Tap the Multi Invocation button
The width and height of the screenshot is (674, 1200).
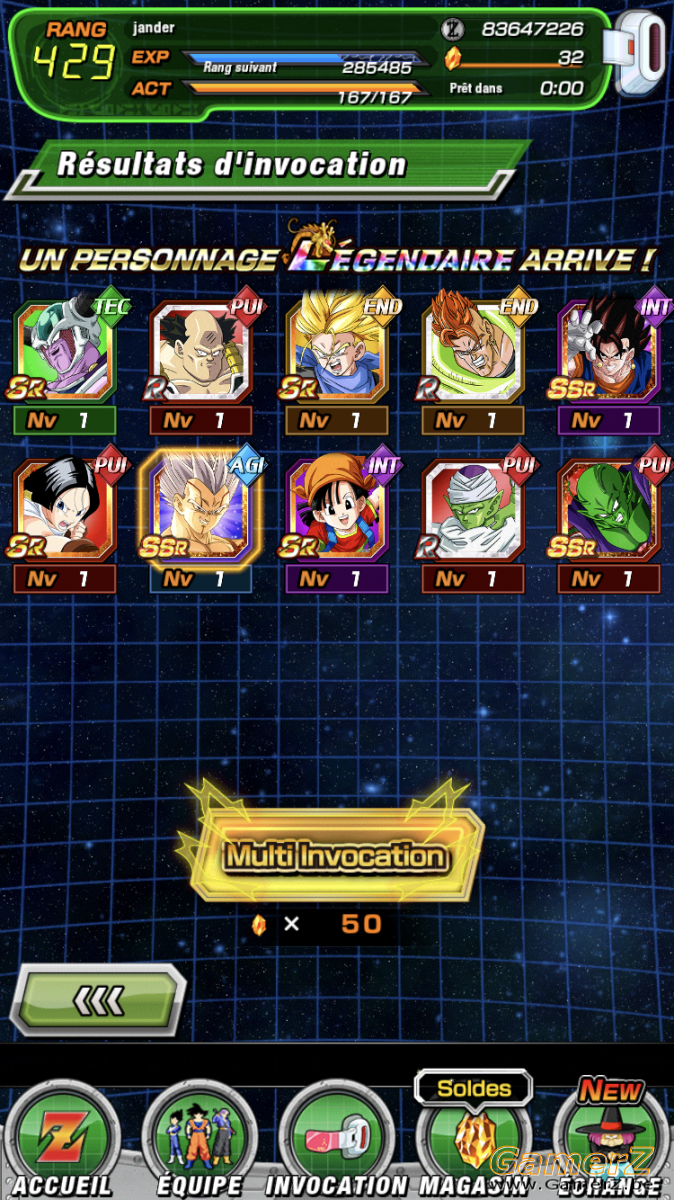point(336,856)
